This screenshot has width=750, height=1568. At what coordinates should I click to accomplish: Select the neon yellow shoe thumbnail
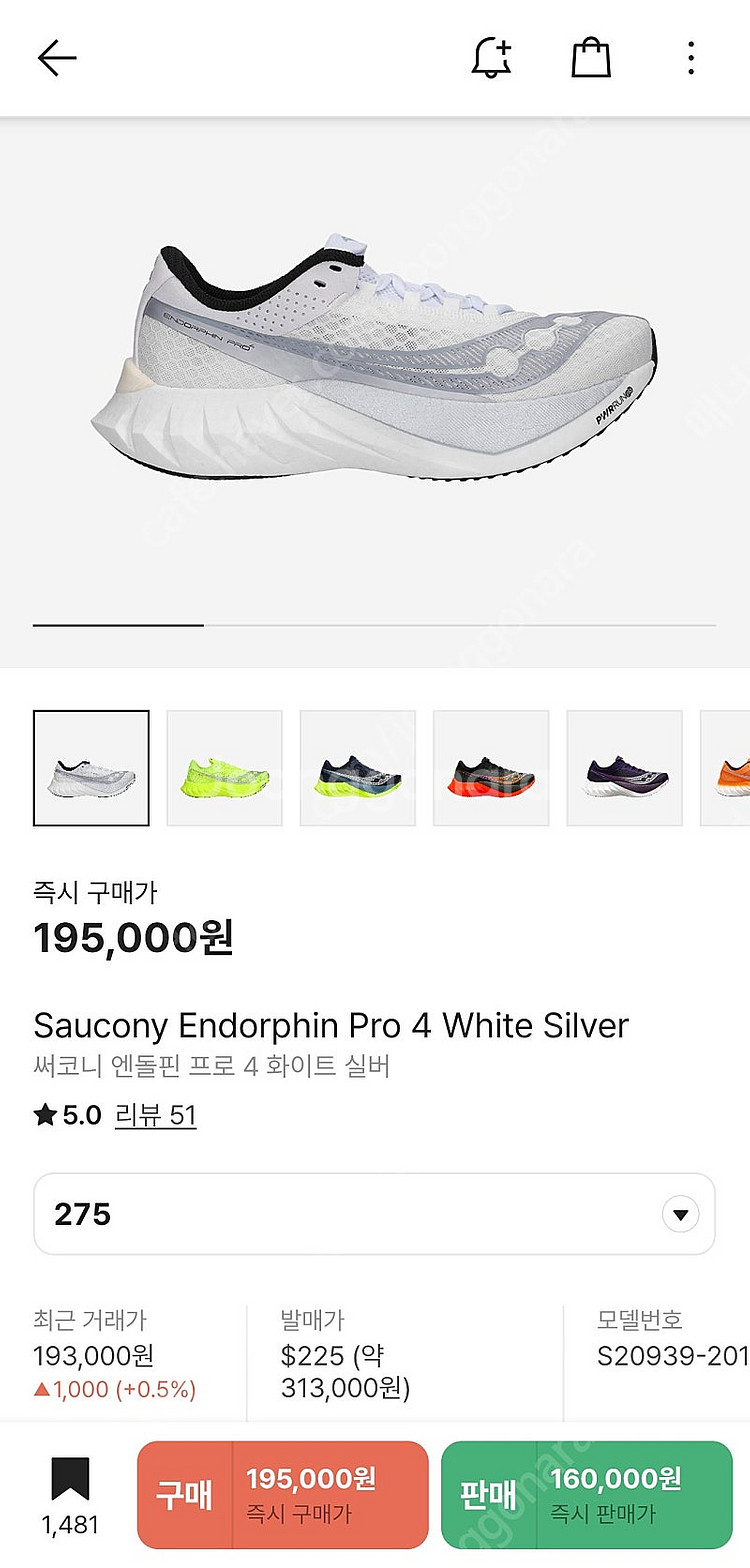click(224, 768)
